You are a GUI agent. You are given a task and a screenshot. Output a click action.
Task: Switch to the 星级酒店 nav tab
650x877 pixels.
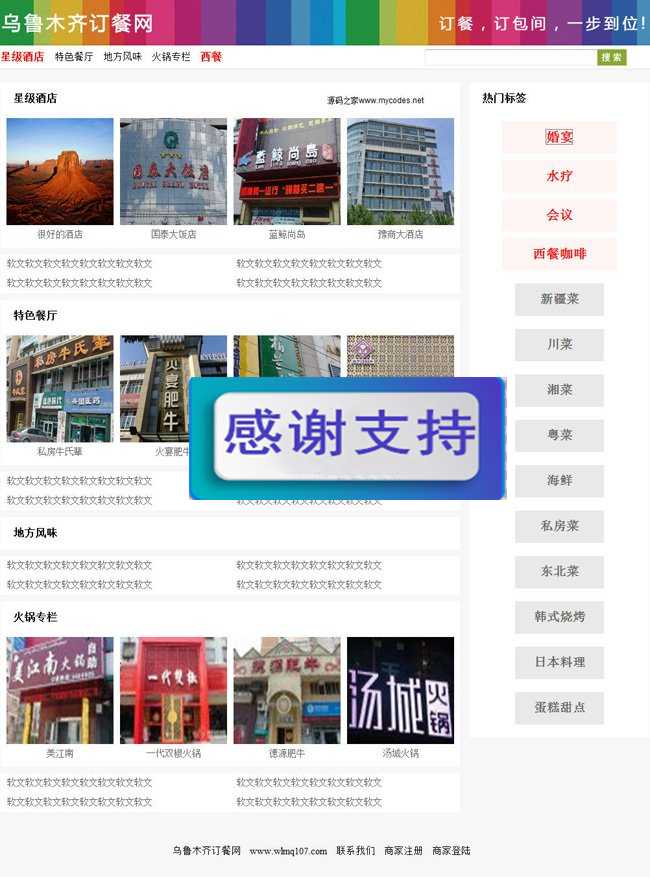point(22,57)
